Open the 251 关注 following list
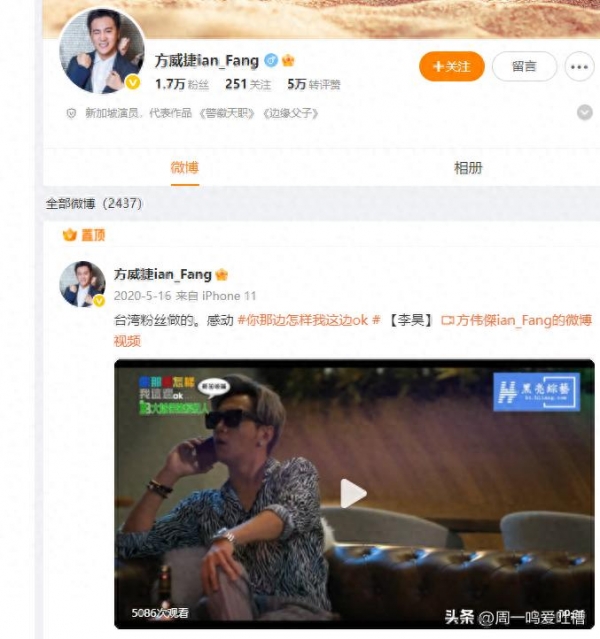600x639 pixels. coord(248,84)
